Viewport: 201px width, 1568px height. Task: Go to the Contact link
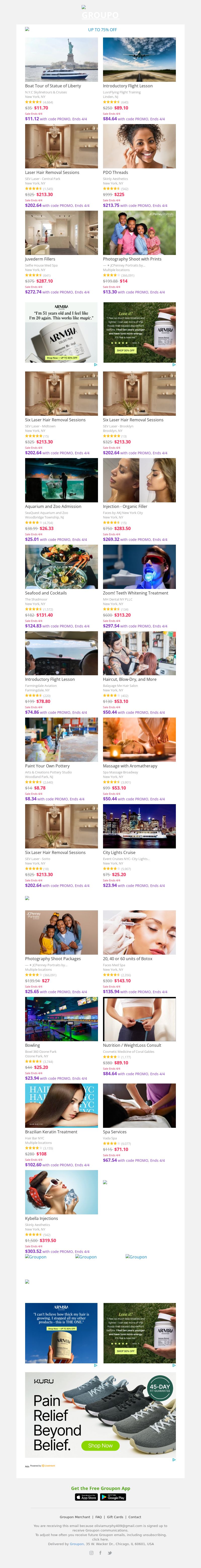[135, 1517]
